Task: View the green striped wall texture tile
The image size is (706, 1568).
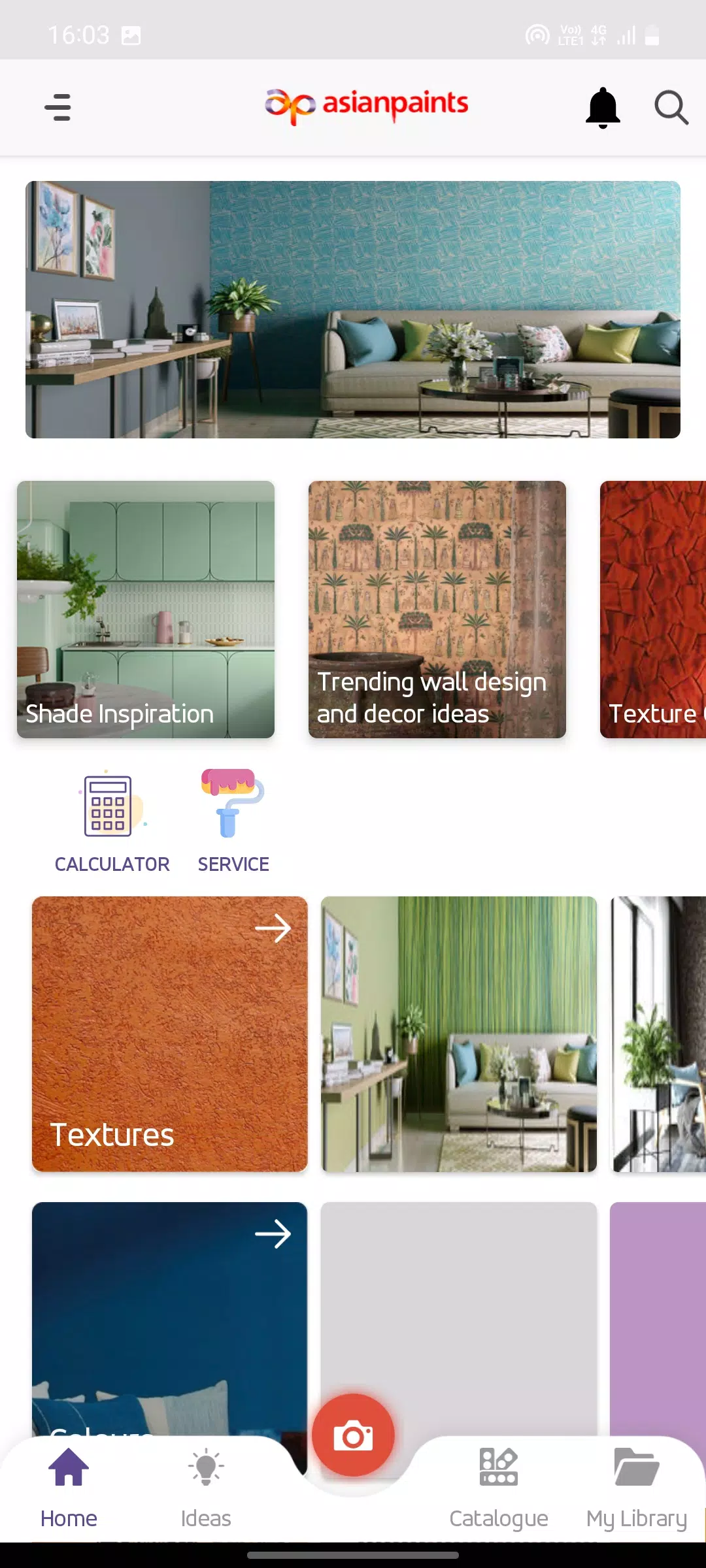Action: pos(458,1034)
